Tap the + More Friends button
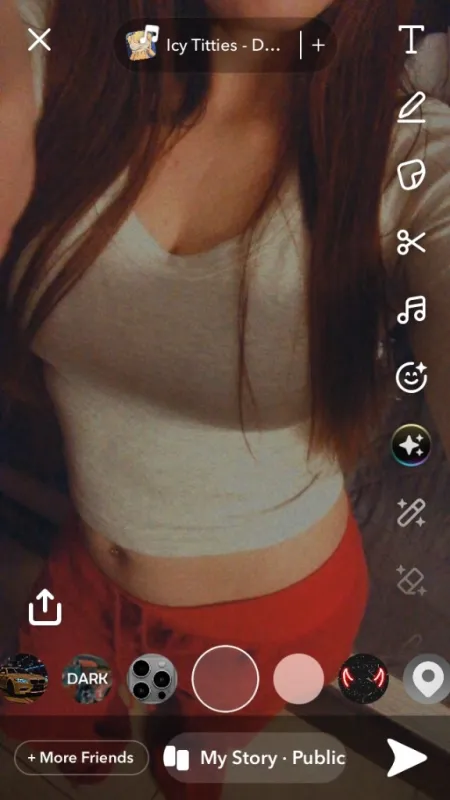The width and height of the screenshot is (450, 800). click(x=81, y=758)
